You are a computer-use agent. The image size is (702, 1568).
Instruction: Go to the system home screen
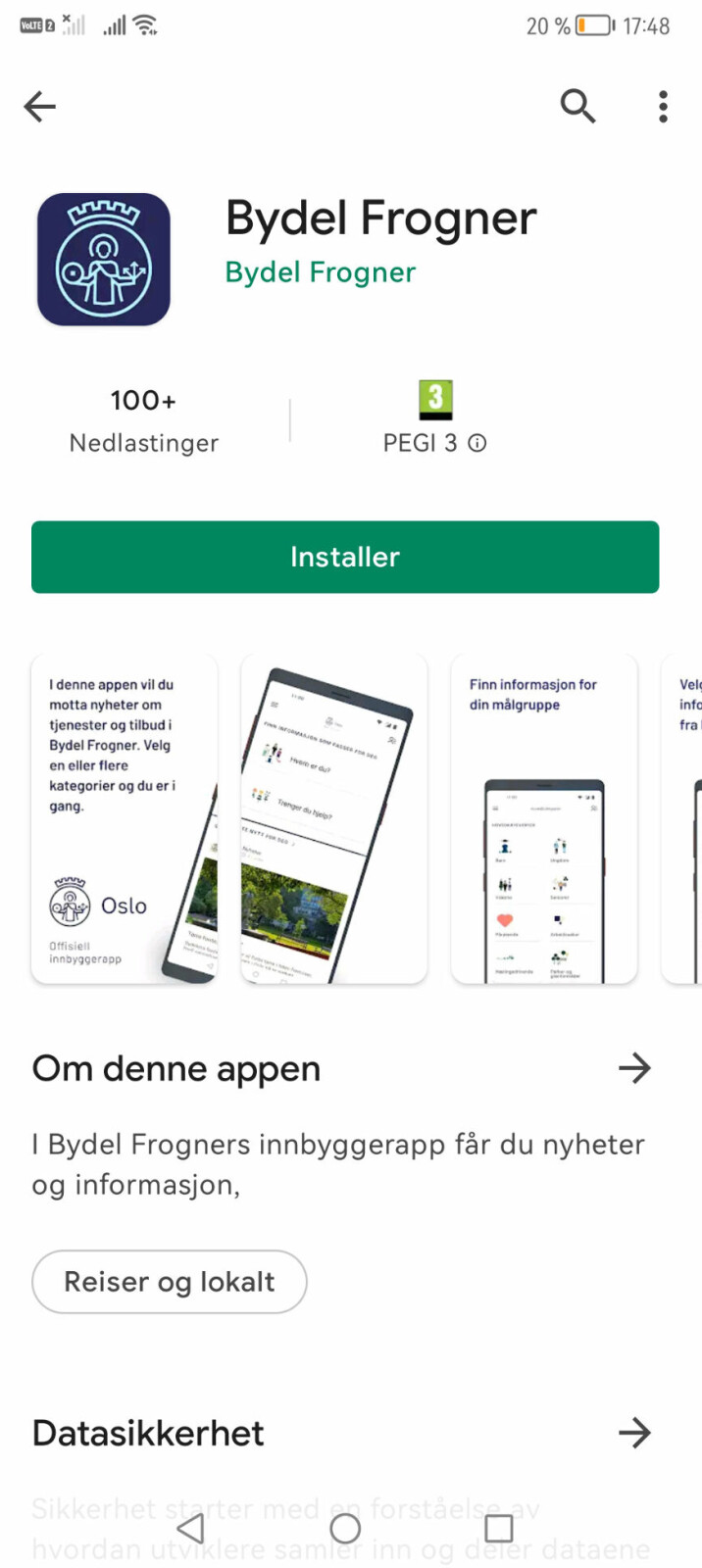[x=345, y=1529]
